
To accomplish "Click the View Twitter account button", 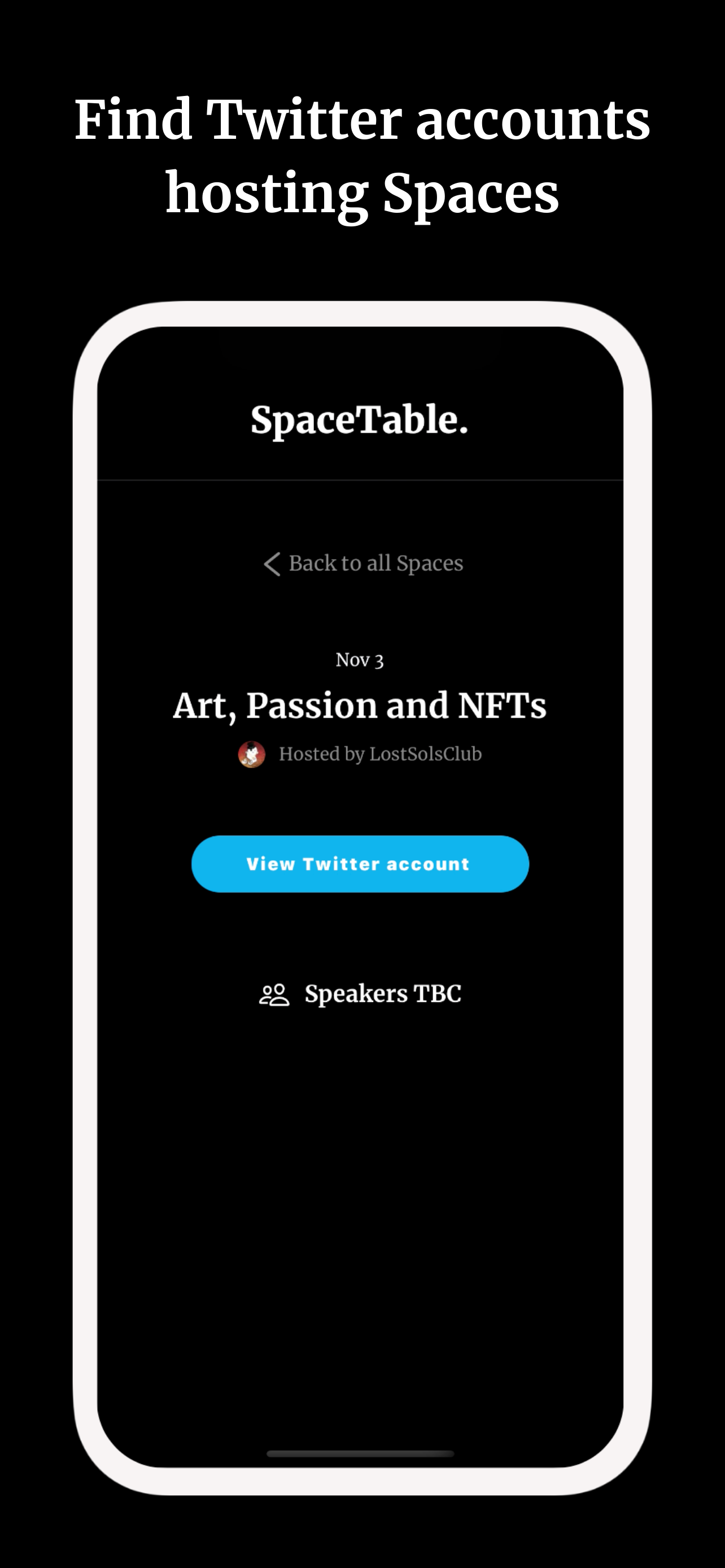I will click(x=360, y=864).
